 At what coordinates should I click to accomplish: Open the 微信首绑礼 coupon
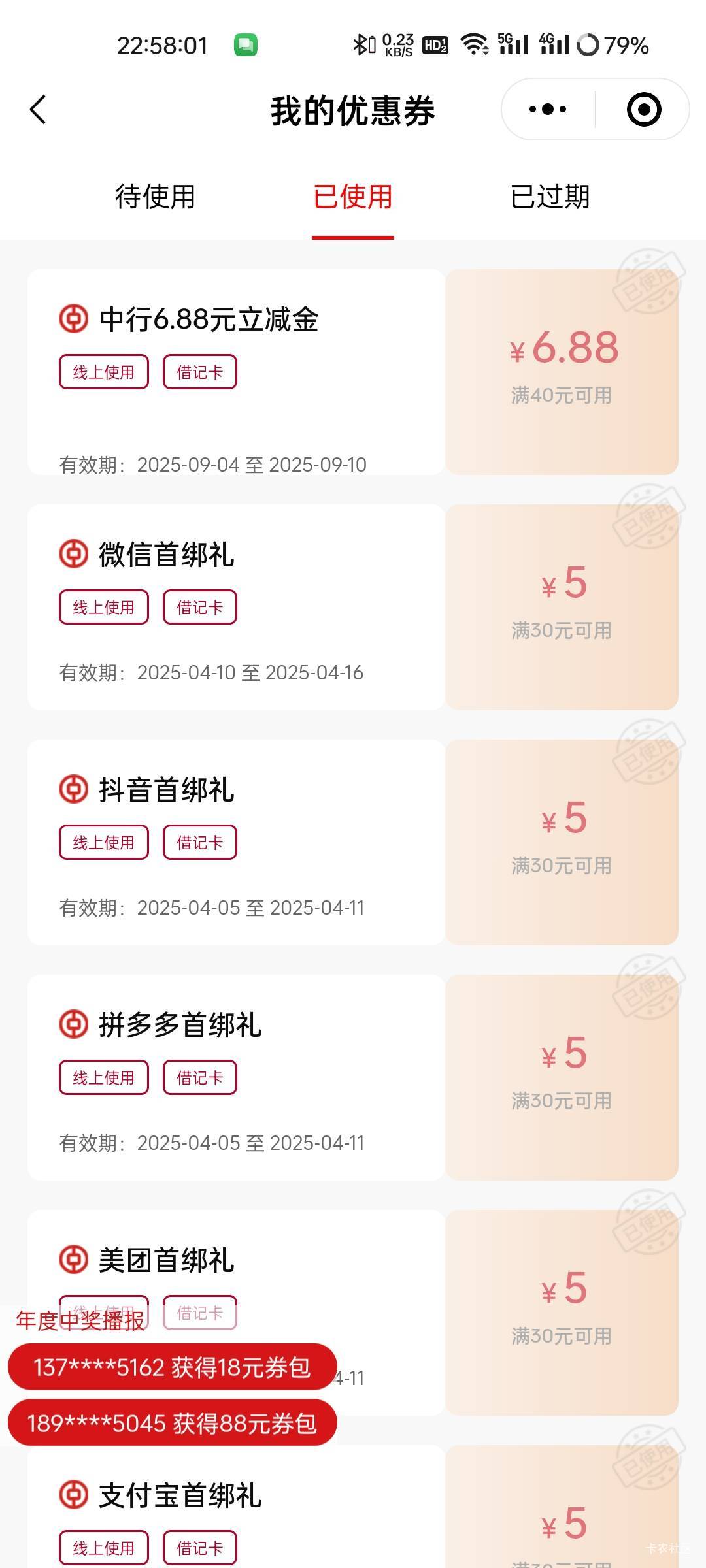[353, 607]
